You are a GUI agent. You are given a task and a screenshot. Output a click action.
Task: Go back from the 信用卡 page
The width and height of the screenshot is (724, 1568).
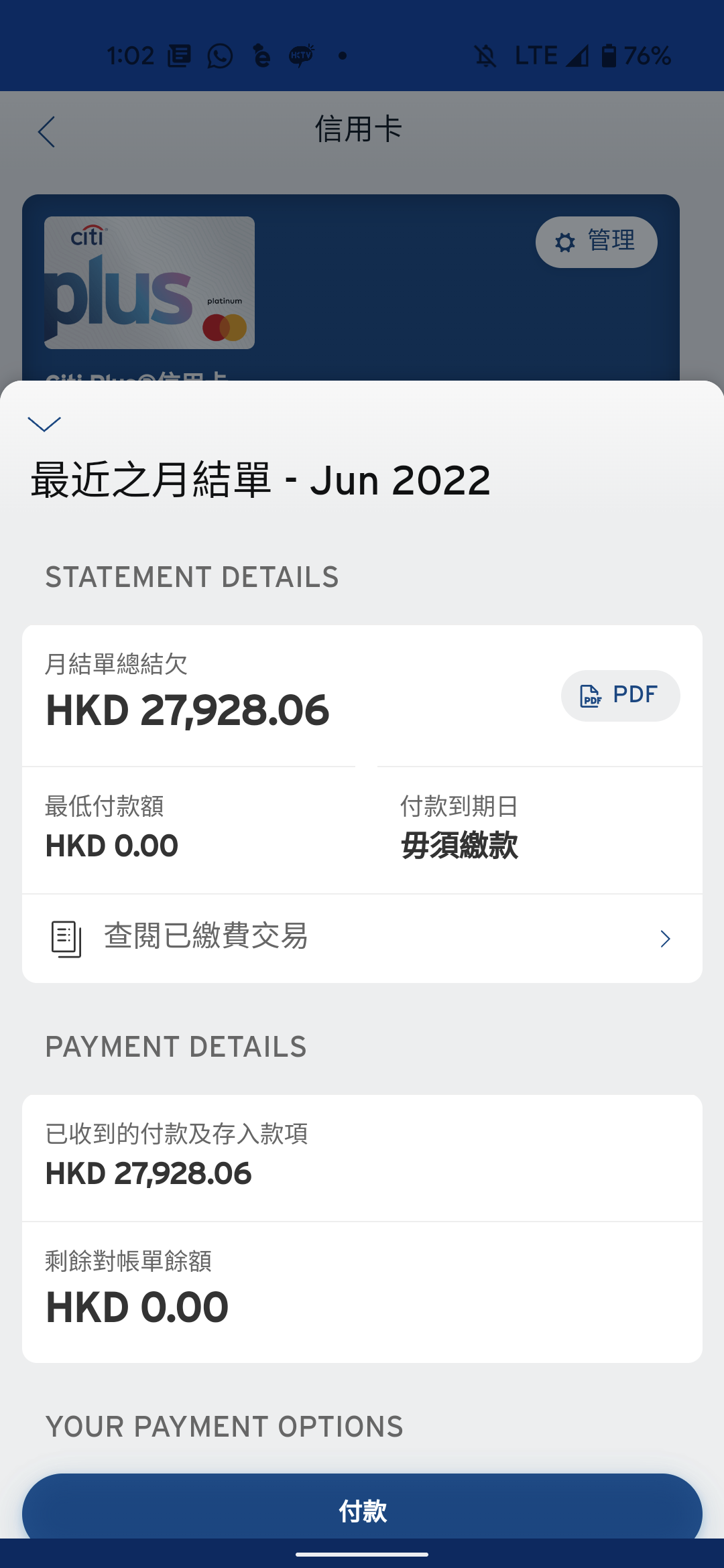click(x=46, y=131)
